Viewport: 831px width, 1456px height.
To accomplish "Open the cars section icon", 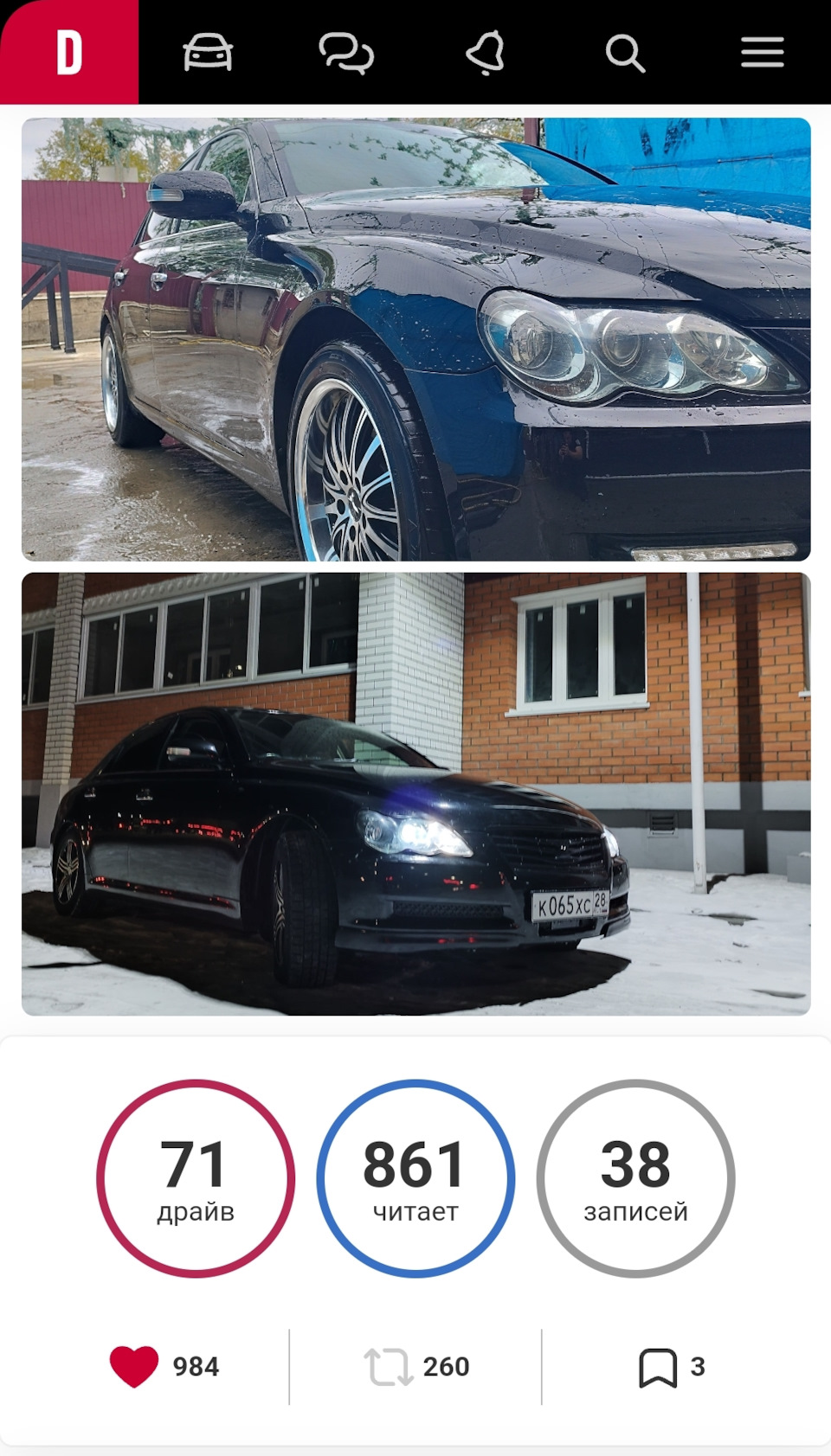I will pos(208,53).
